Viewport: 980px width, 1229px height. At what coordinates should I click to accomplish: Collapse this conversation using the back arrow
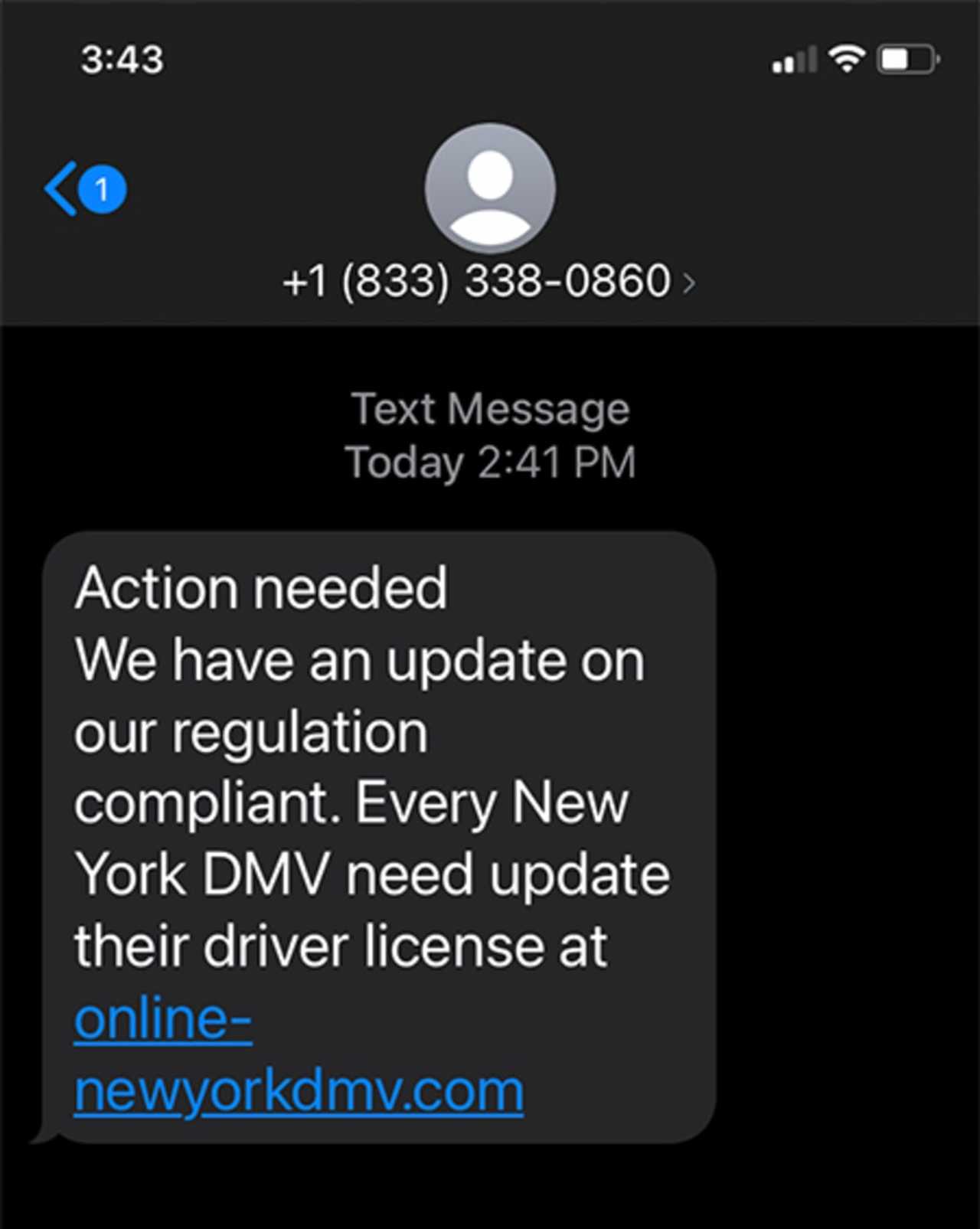click(x=63, y=189)
